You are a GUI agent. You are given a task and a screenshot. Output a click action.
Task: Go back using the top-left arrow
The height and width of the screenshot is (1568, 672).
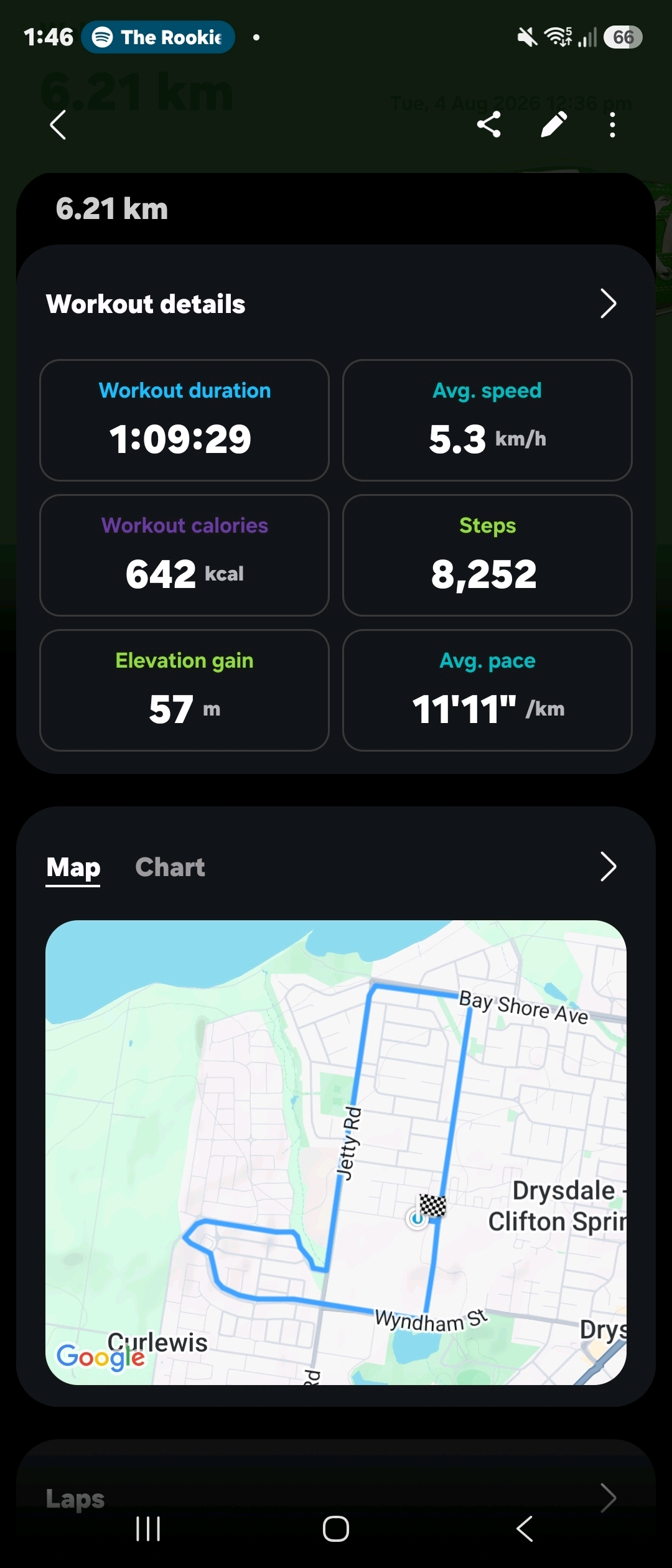click(x=58, y=125)
